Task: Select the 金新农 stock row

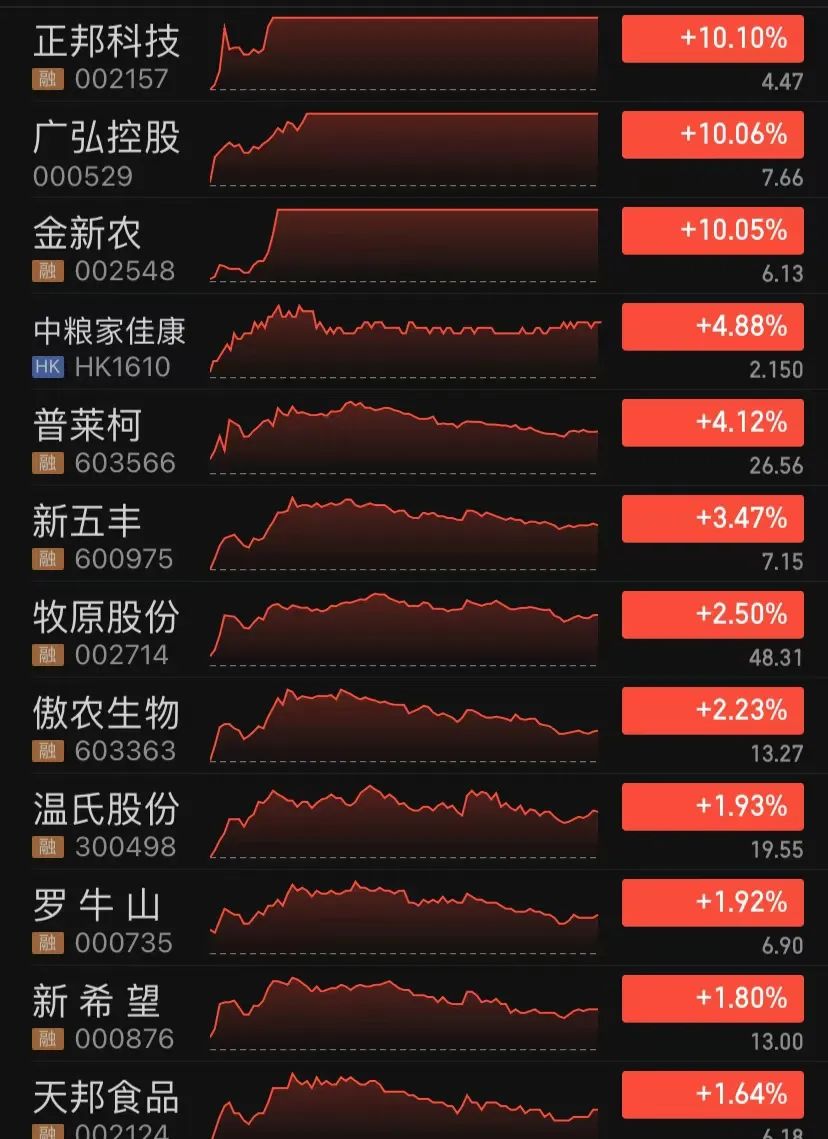Action: (x=88, y=234)
